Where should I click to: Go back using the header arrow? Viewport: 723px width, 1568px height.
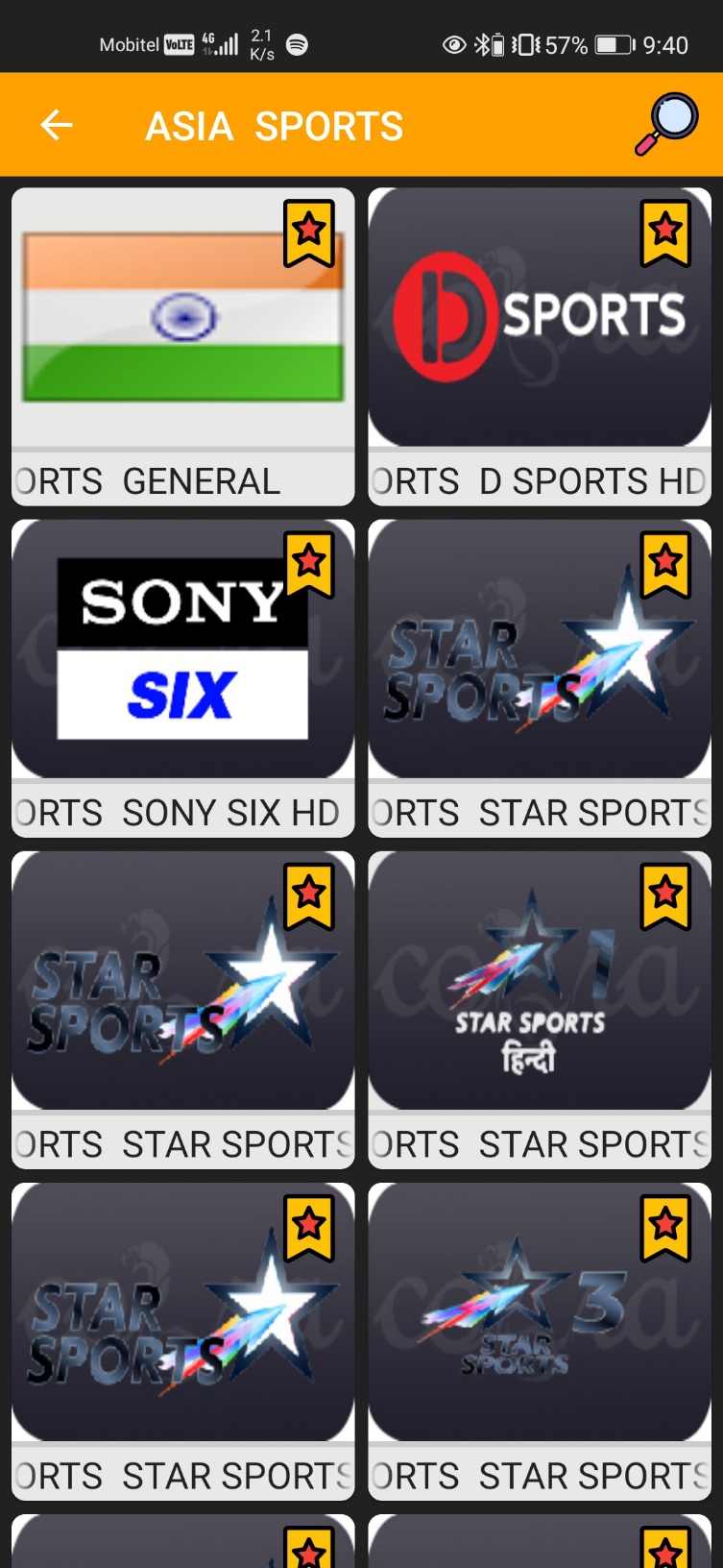[57, 125]
